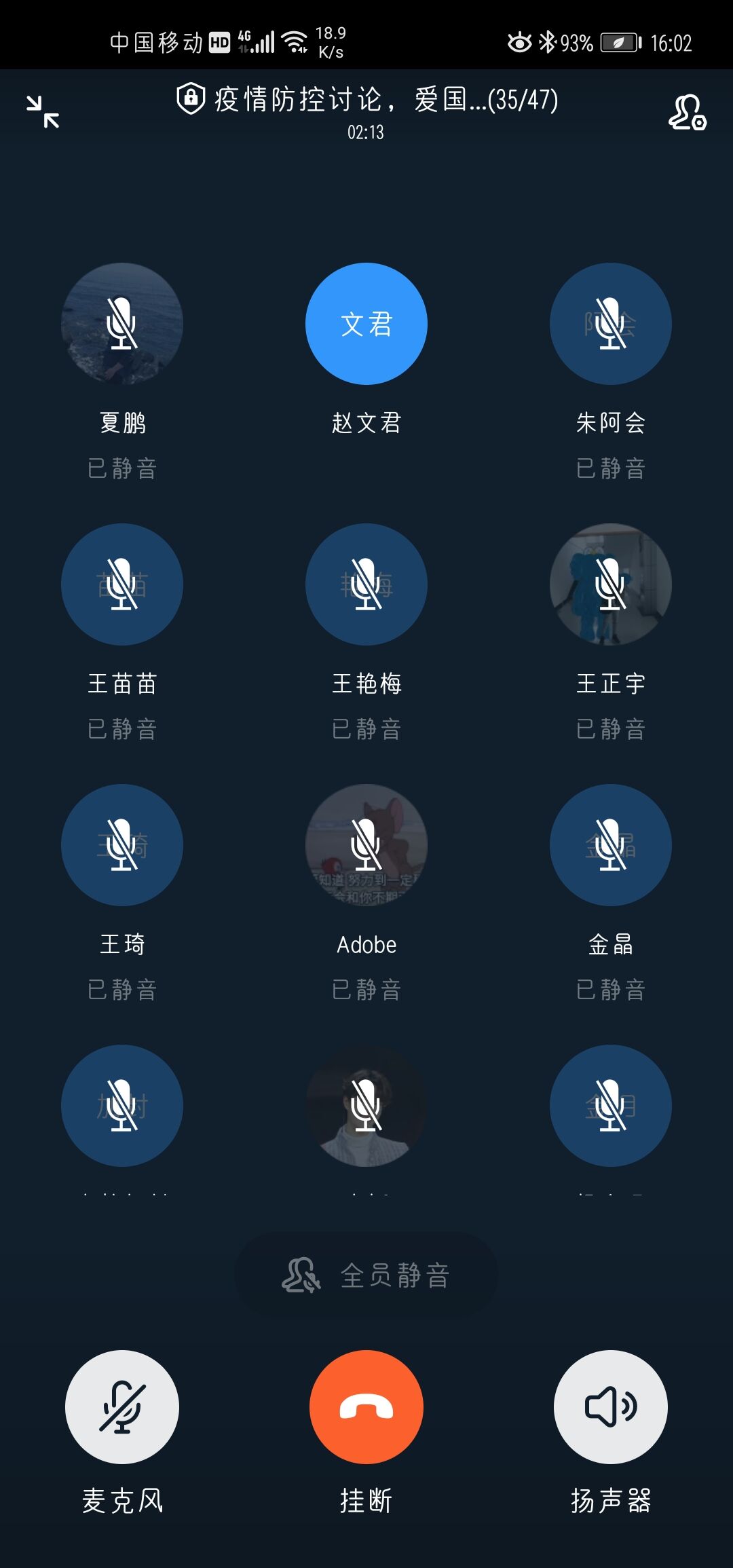The width and height of the screenshot is (733, 1568).
Task: Open participant management settings icon
Action: pos(687,113)
